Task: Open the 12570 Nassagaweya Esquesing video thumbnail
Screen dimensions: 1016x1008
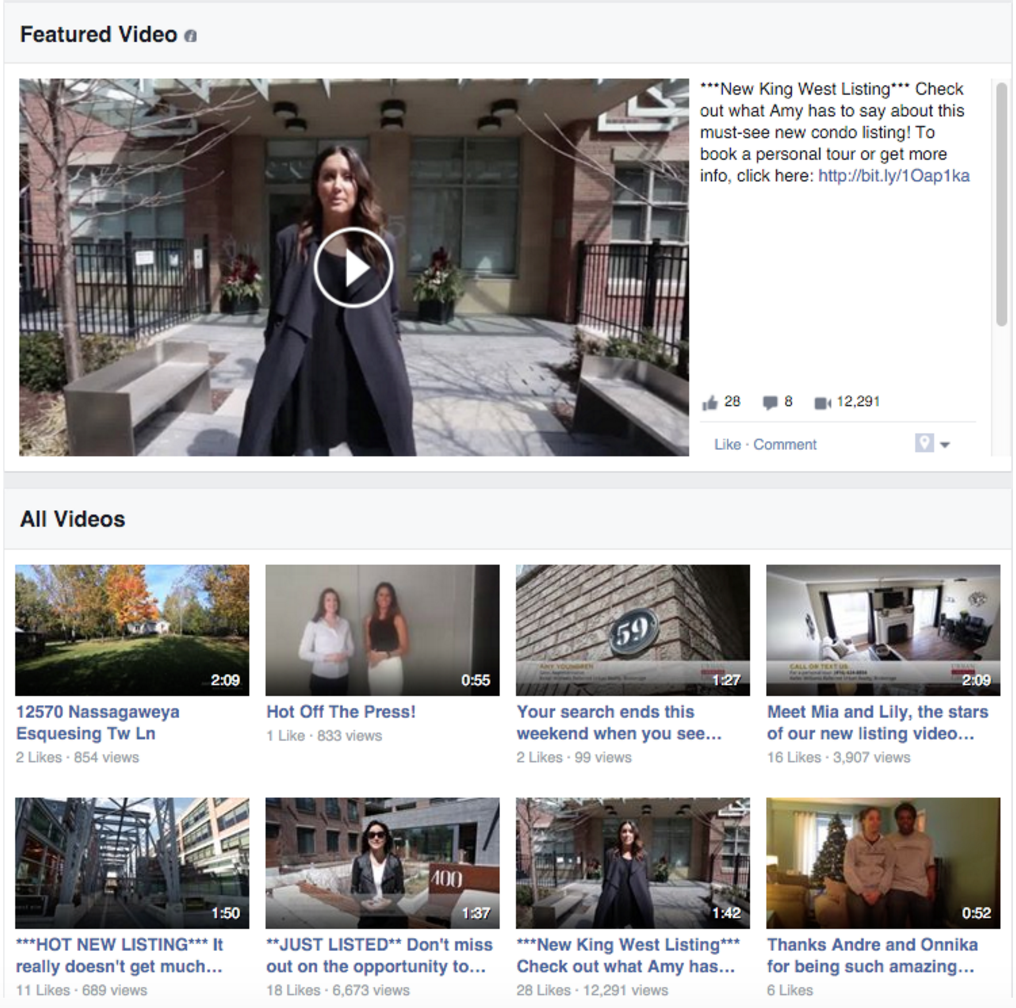Action: (132, 630)
